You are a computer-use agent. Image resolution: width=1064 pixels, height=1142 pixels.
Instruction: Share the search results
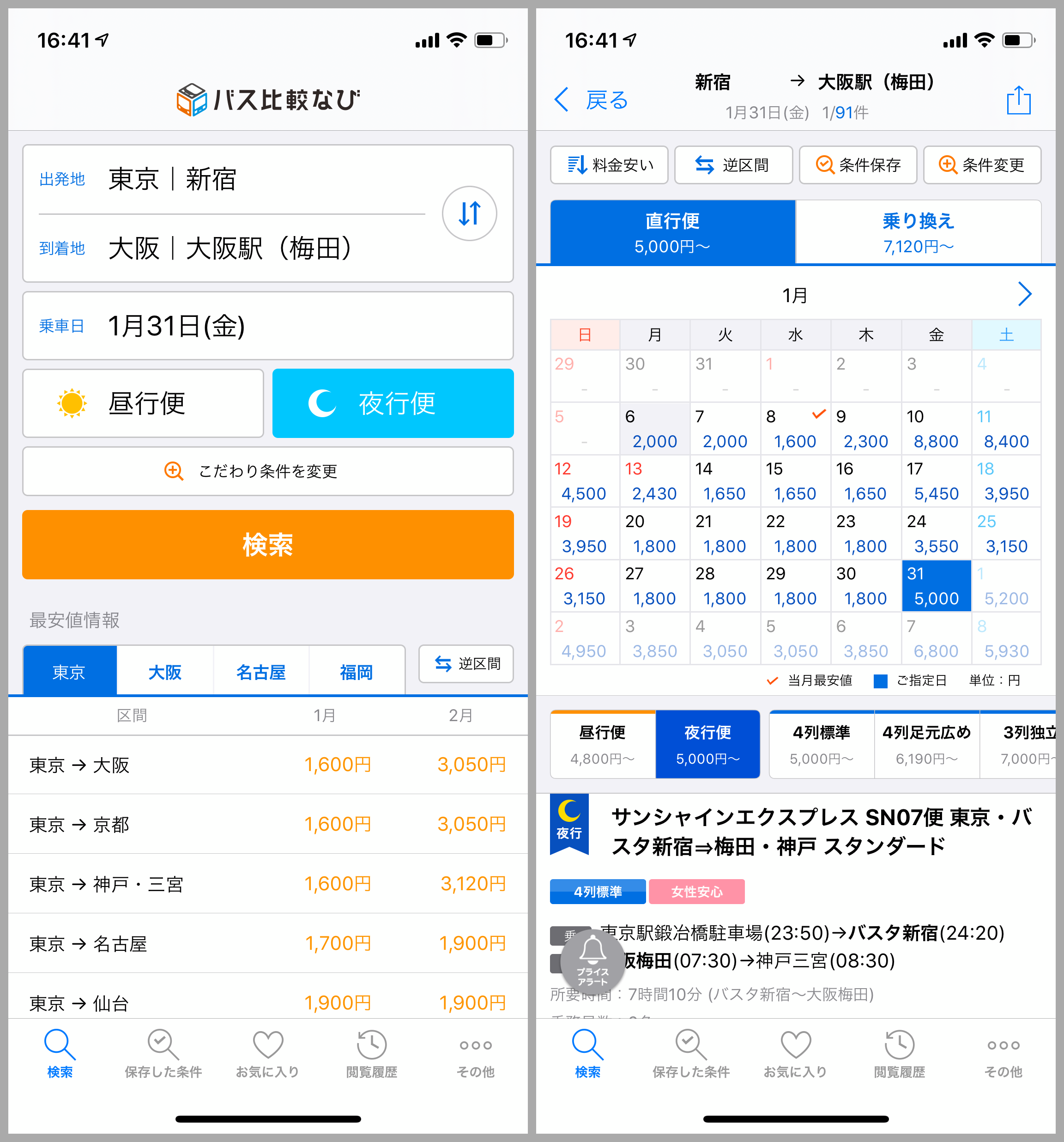[1018, 101]
